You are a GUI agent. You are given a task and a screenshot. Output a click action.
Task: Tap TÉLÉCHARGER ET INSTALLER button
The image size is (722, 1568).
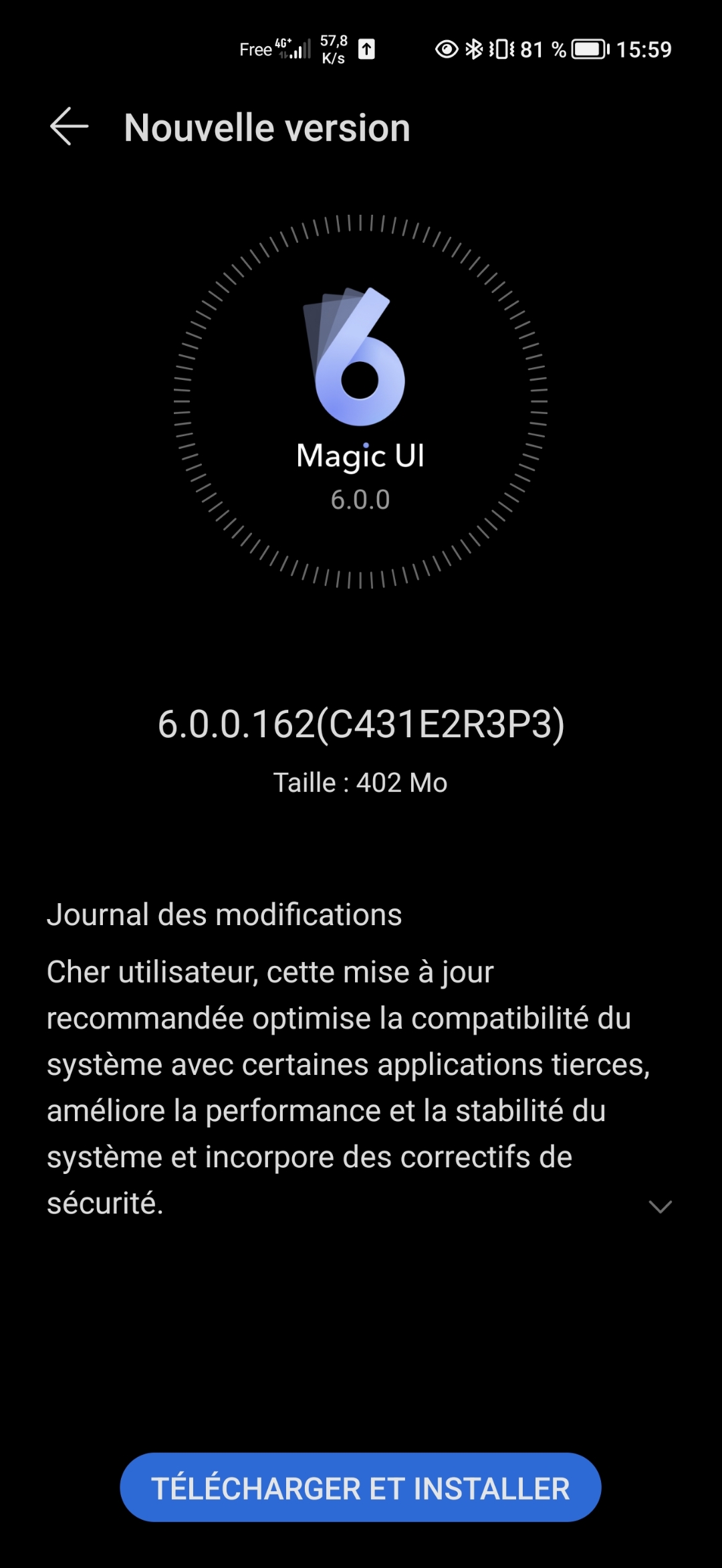360,1489
